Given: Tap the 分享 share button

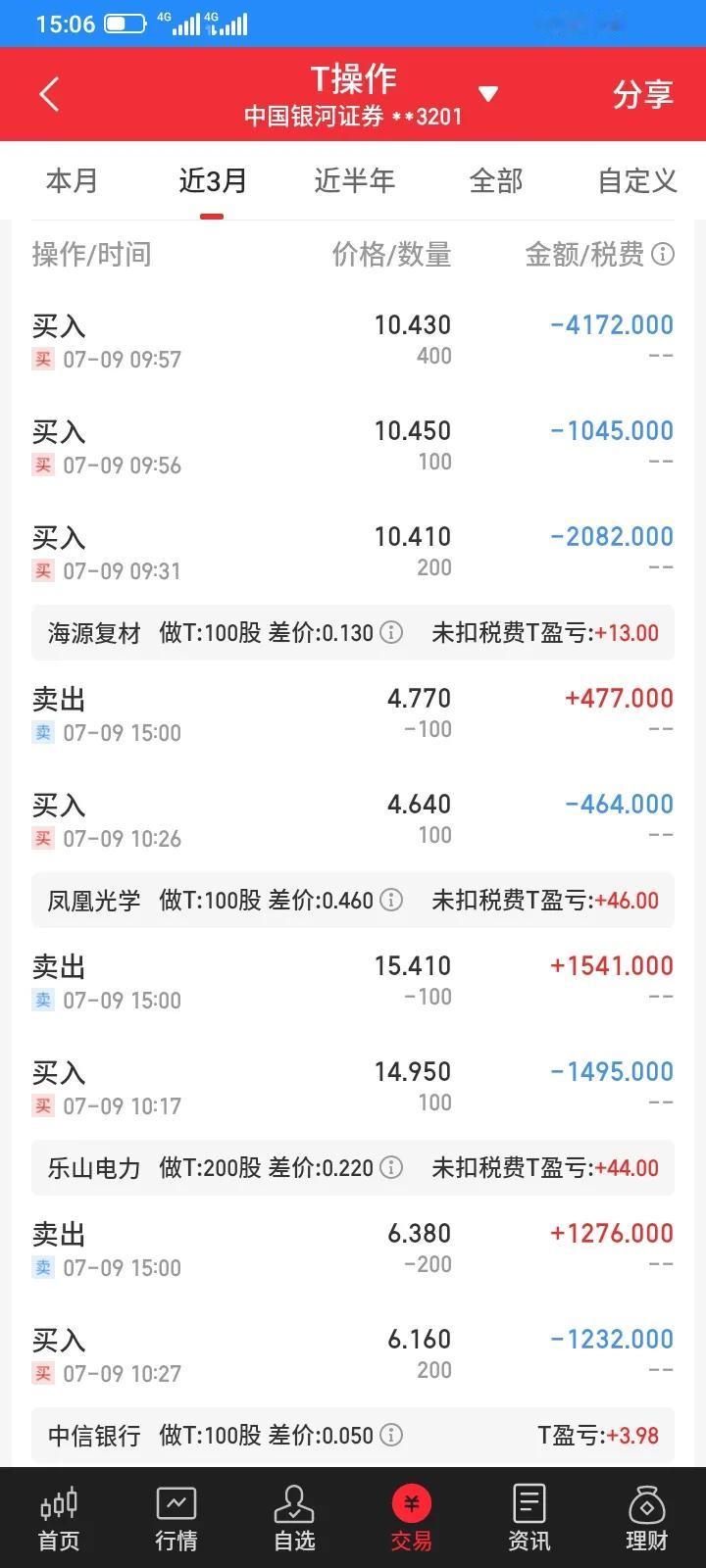Looking at the screenshot, I should click(x=642, y=94).
